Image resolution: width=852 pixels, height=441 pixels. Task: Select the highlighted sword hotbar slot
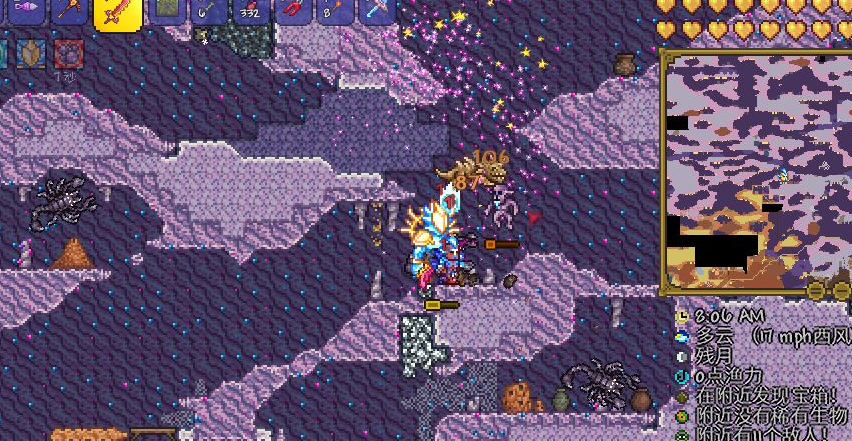(116, 10)
